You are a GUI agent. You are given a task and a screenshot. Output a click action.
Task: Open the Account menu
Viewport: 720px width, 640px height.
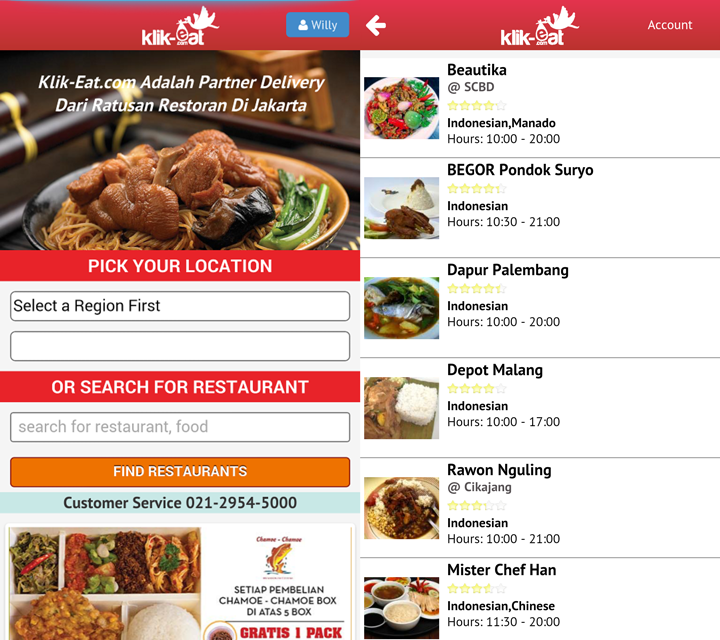669,25
